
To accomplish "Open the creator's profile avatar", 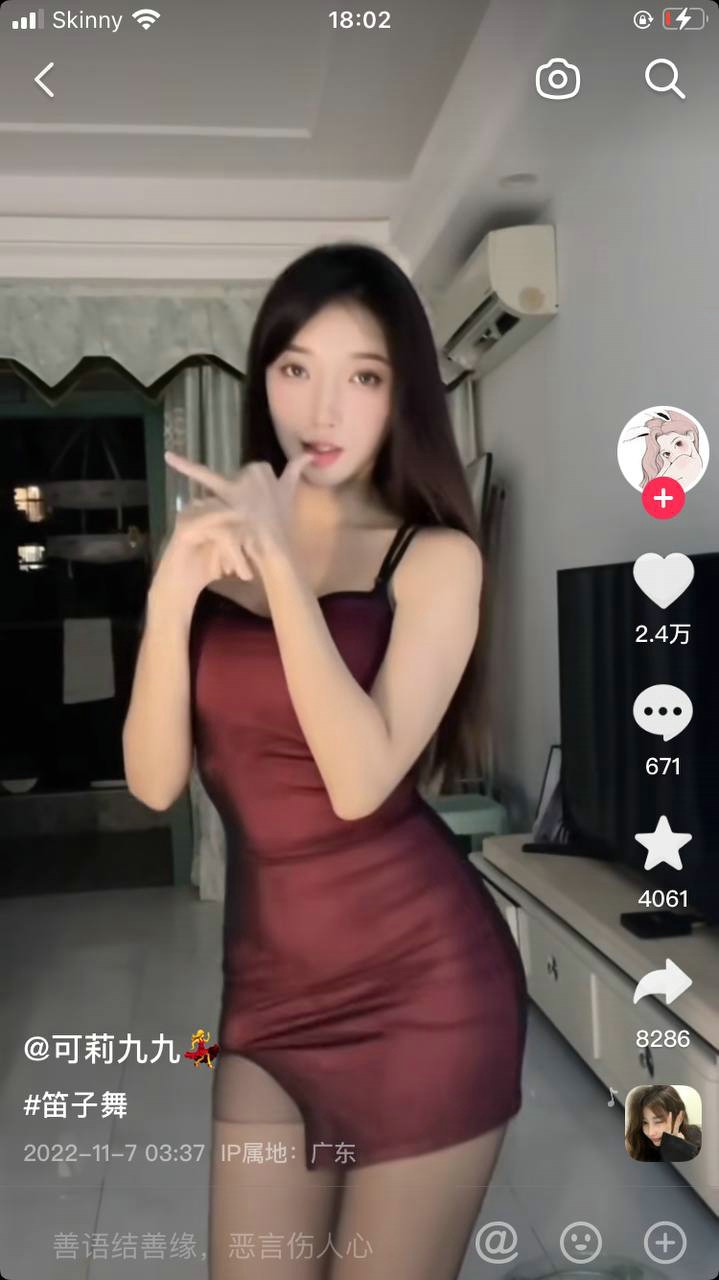I will coord(663,450).
